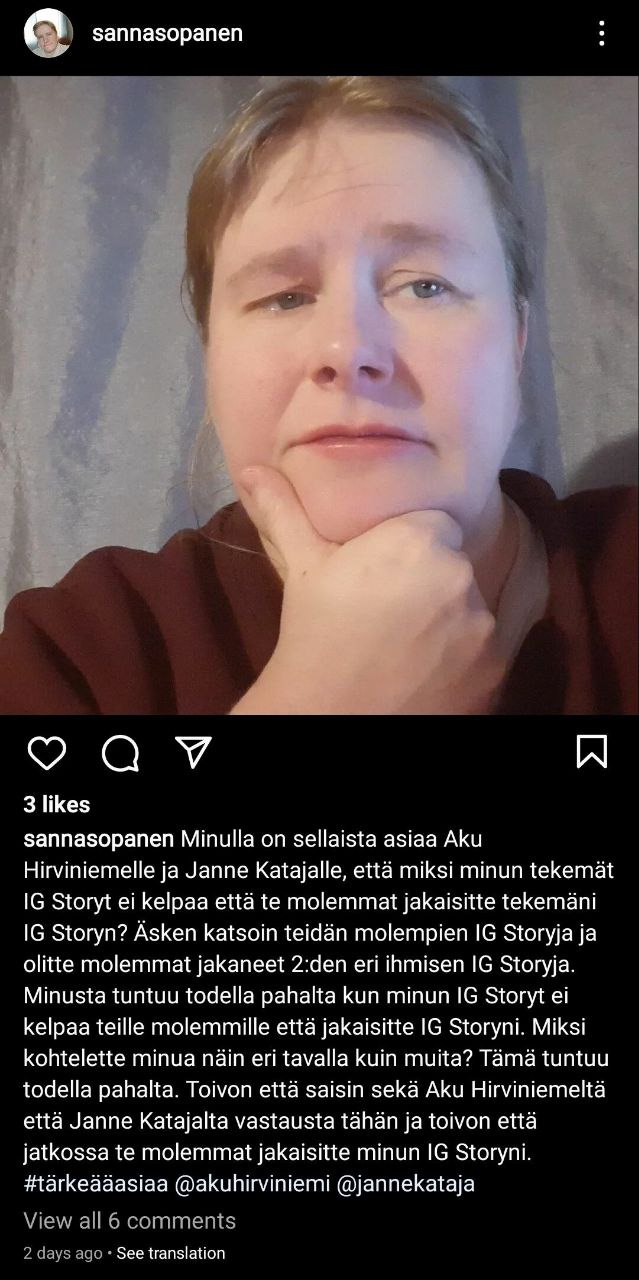This screenshot has height=1280, width=639.
Task: Save this post with the bookmark icon
Action: pyautogui.click(x=592, y=751)
